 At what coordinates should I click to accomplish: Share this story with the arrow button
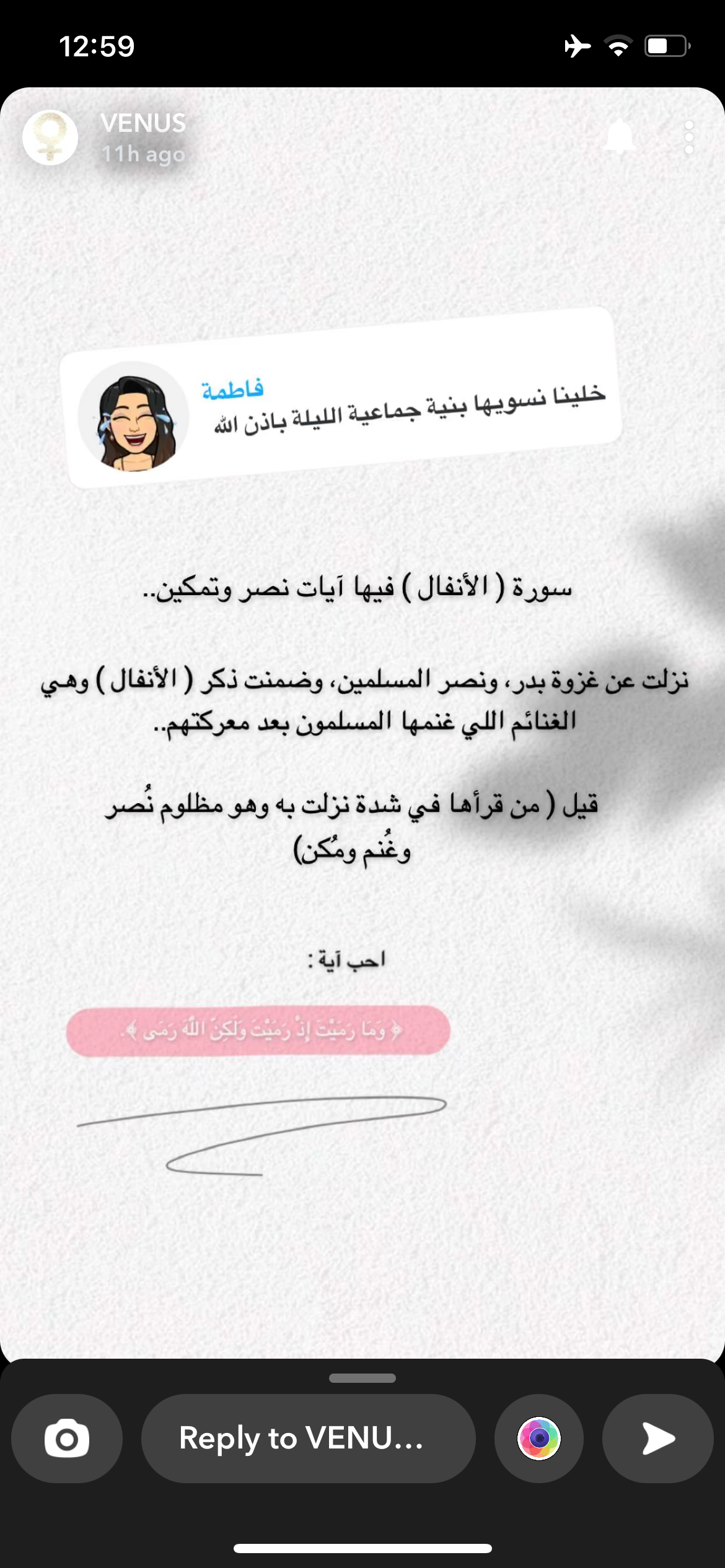tap(657, 1438)
